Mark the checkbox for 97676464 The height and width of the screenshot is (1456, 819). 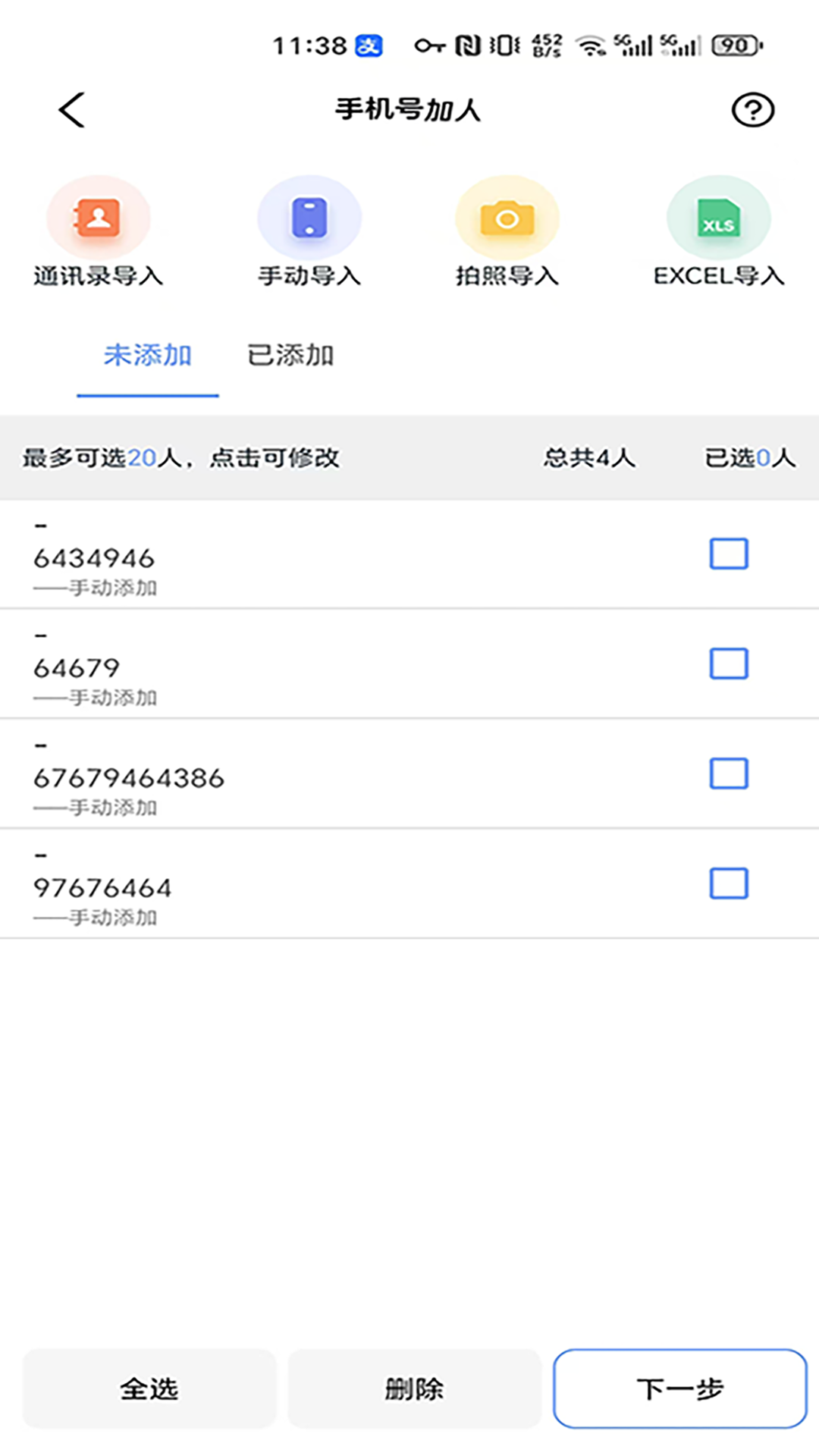click(729, 883)
